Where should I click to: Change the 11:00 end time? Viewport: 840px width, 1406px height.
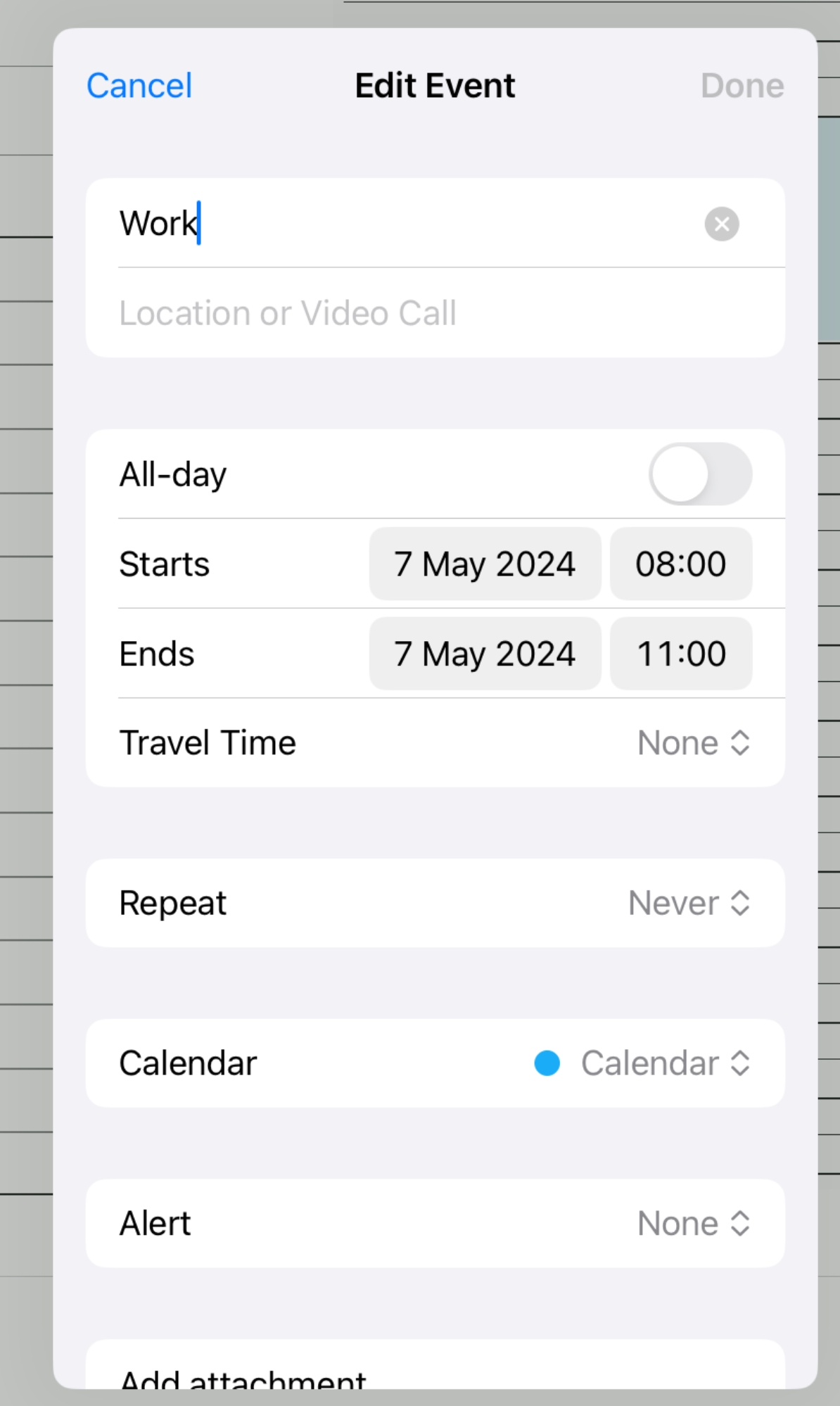tap(680, 653)
